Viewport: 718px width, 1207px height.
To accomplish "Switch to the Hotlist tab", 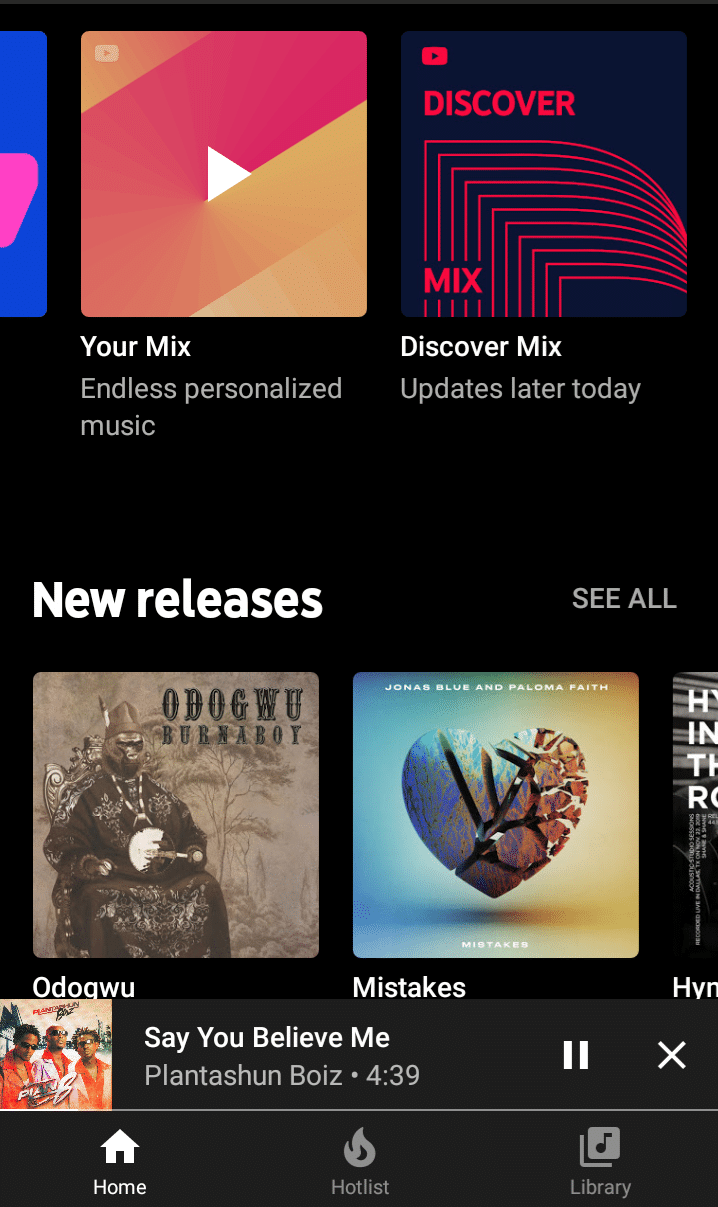I will [360, 1160].
